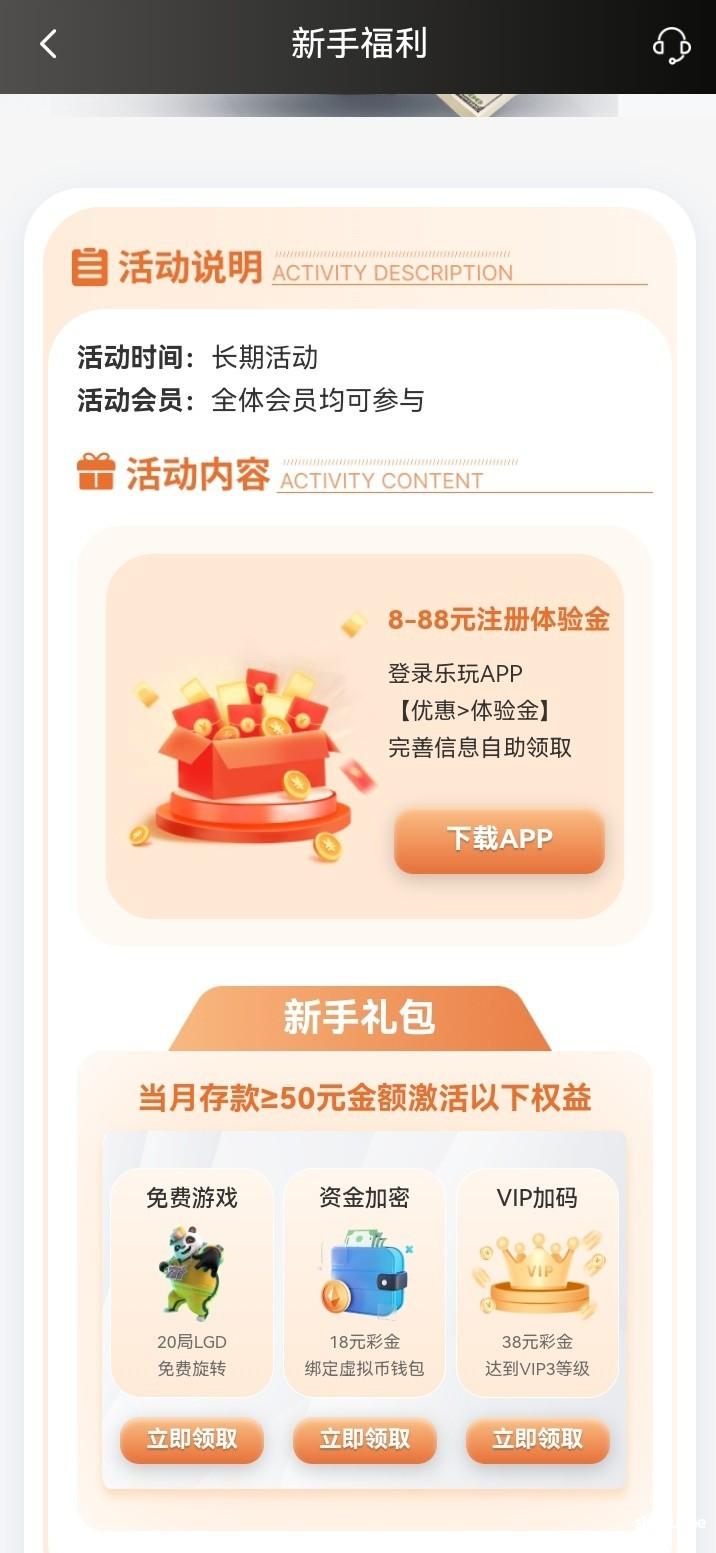This screenshot has width=716, height=1553.
Task: Open customer service headset icon
Action: pyautogui.click(x=671, y=44)
